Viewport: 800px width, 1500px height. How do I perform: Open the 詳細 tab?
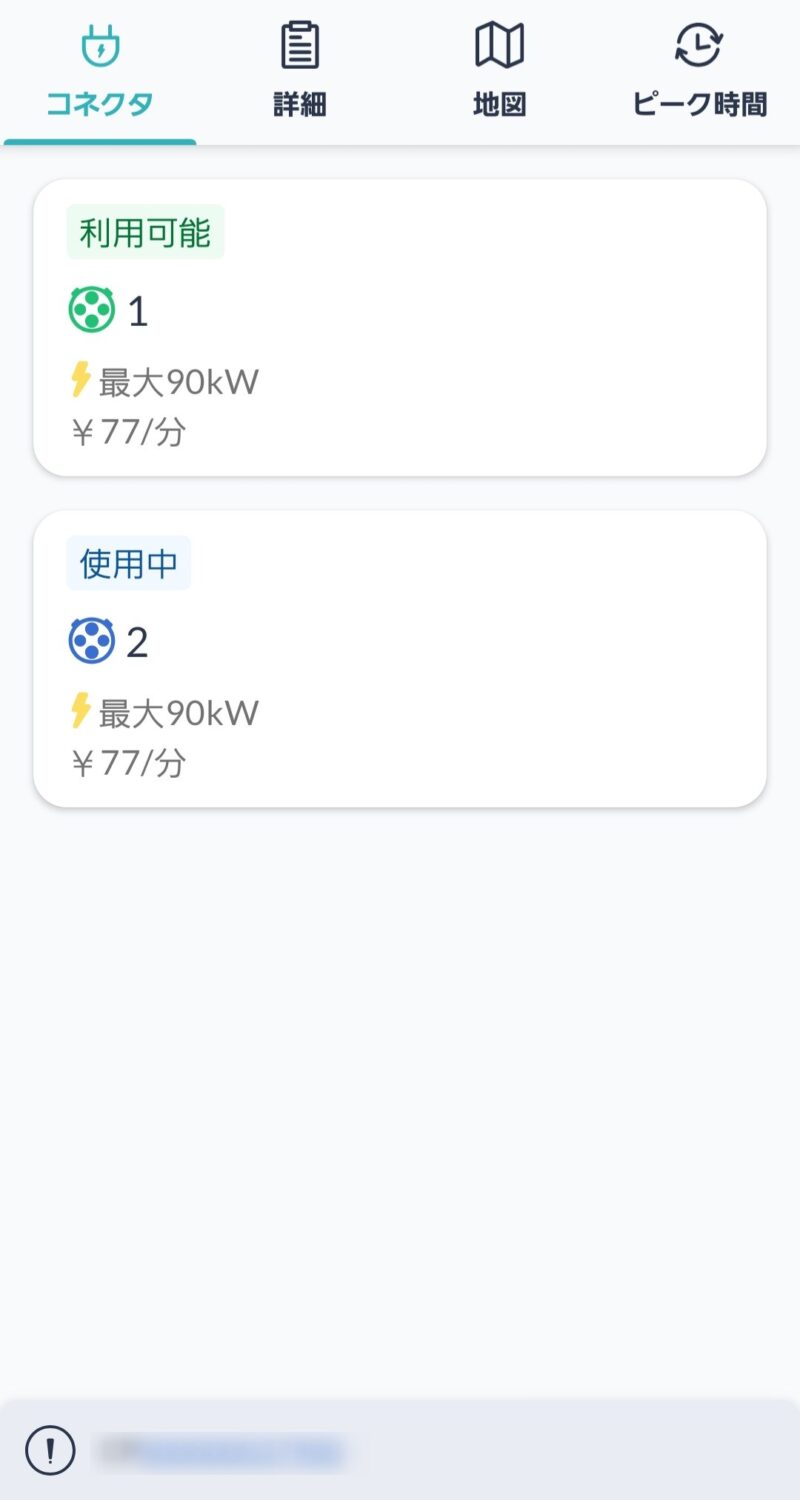tap(300, 73)
